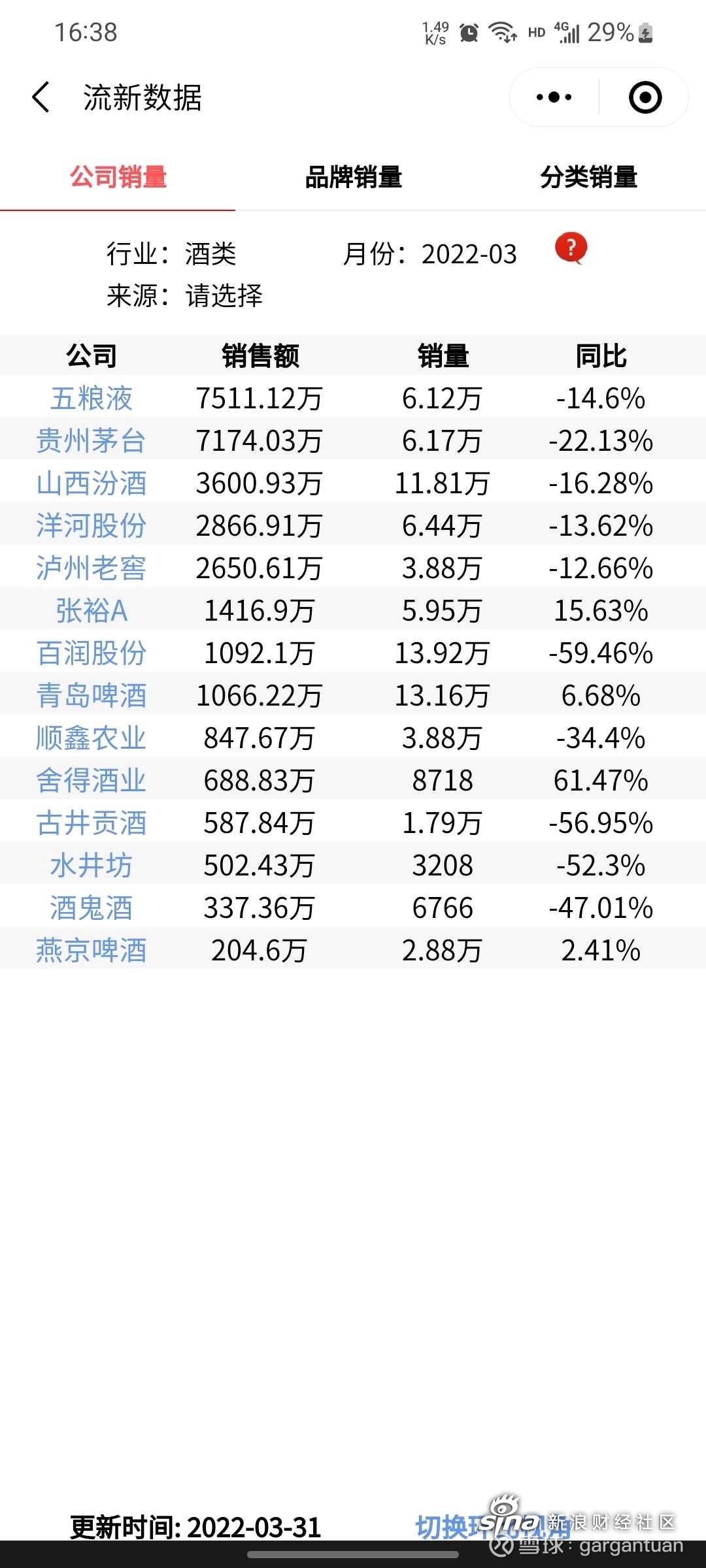
Task: View 泸州老窖 details
Action: [x=92, y=568]
